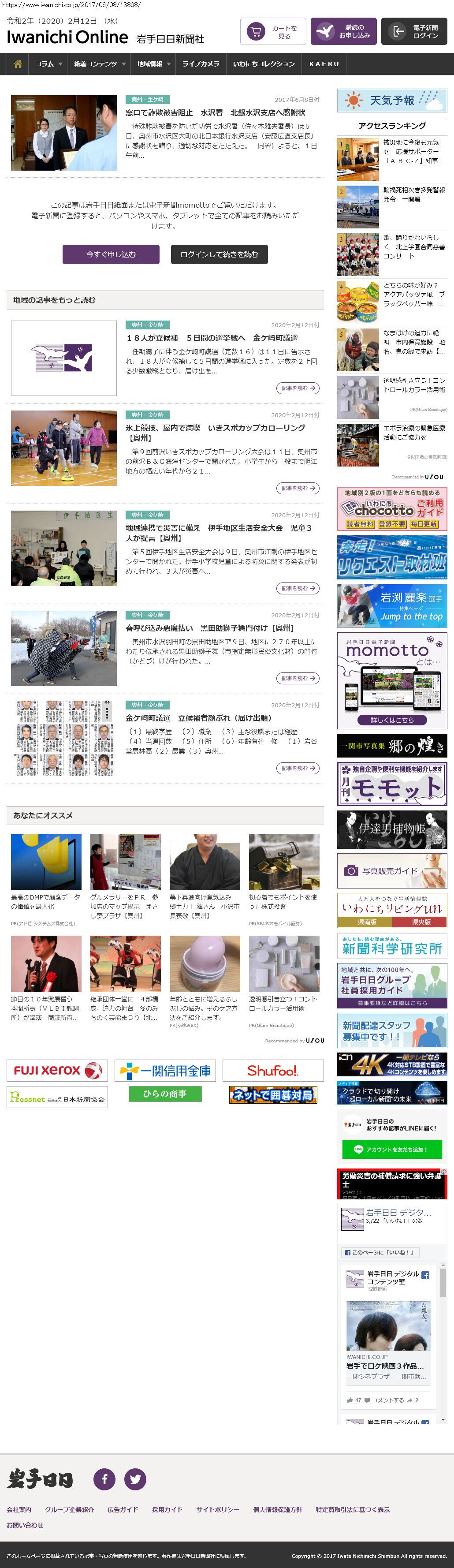Log in via 電子新聞ログイン

[414, 32]
